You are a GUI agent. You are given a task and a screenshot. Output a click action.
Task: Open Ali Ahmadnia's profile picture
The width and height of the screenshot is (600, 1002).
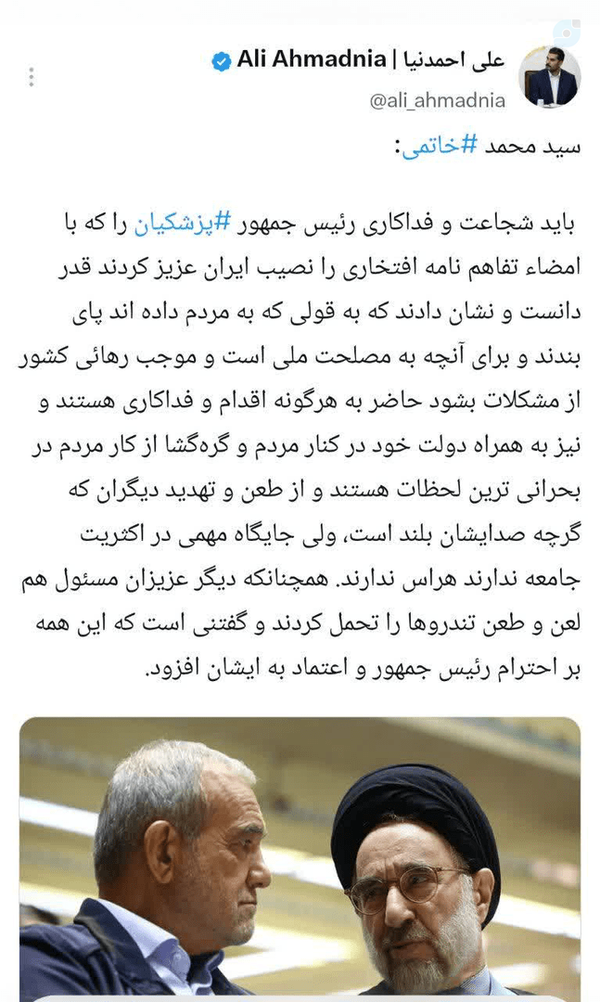[x=550, y=77]
